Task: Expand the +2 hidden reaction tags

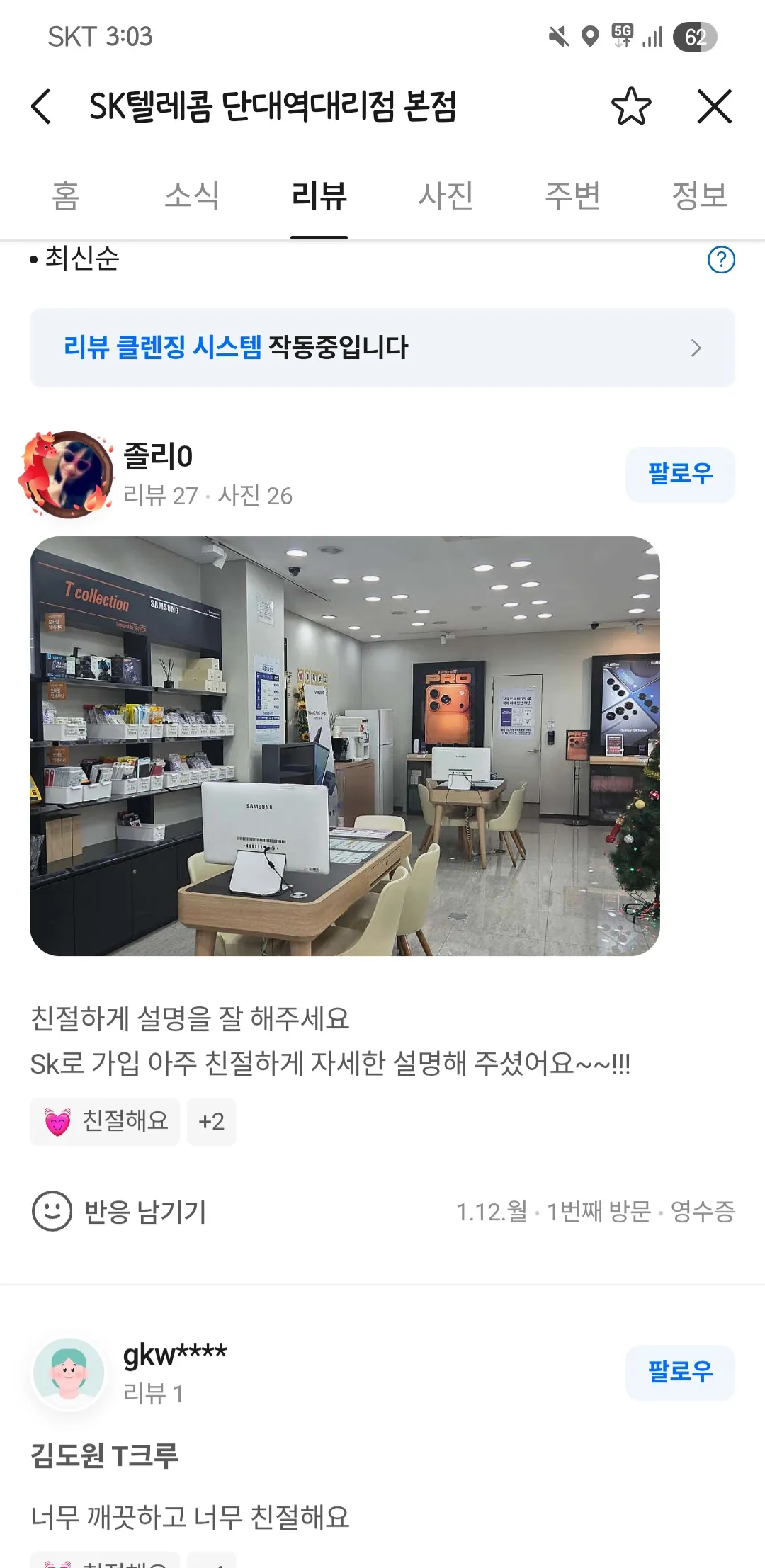Action: point(211,1121)
